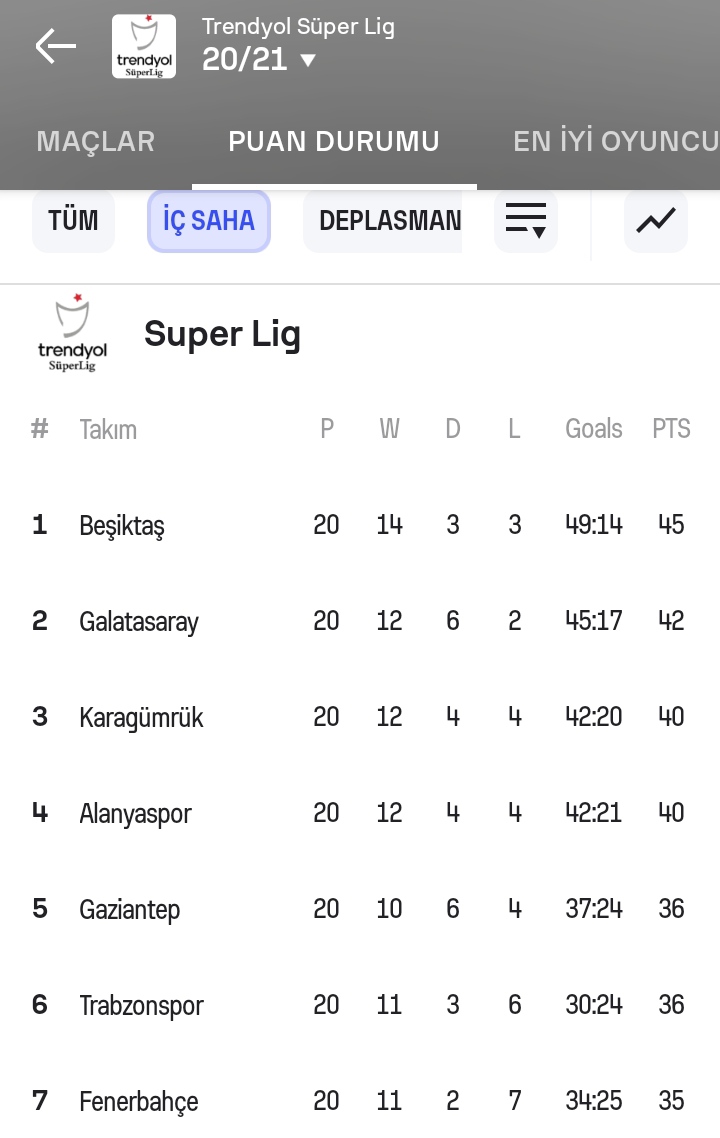Open the 20/21 season dropdown
720x1138 pixels.
point(259,60)
